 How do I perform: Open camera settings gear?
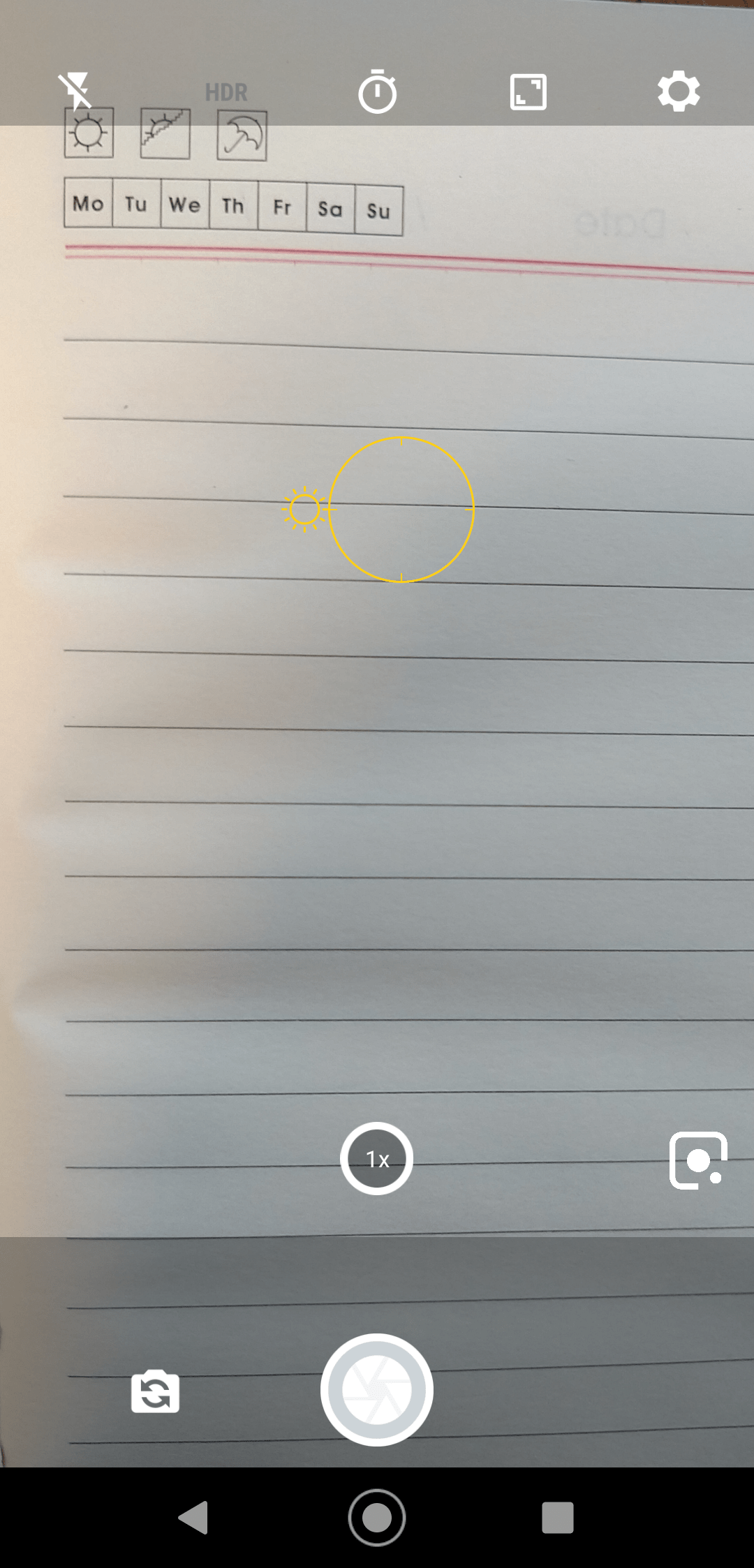679,91
